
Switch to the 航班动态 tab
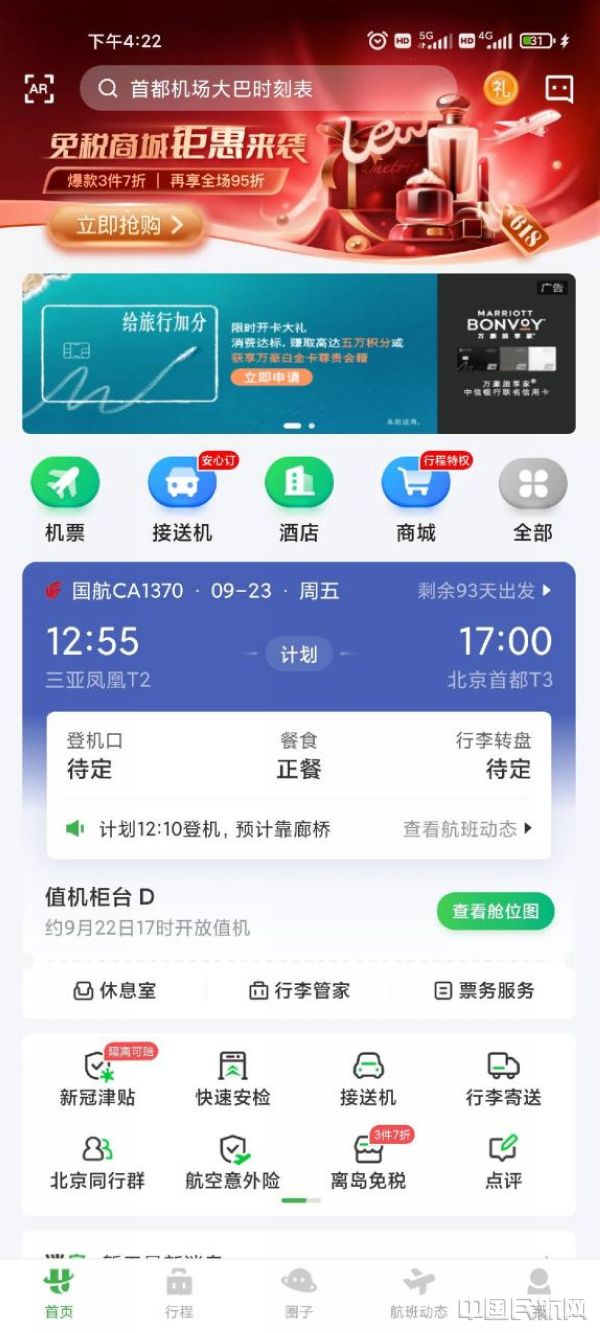click(418, 1293)
